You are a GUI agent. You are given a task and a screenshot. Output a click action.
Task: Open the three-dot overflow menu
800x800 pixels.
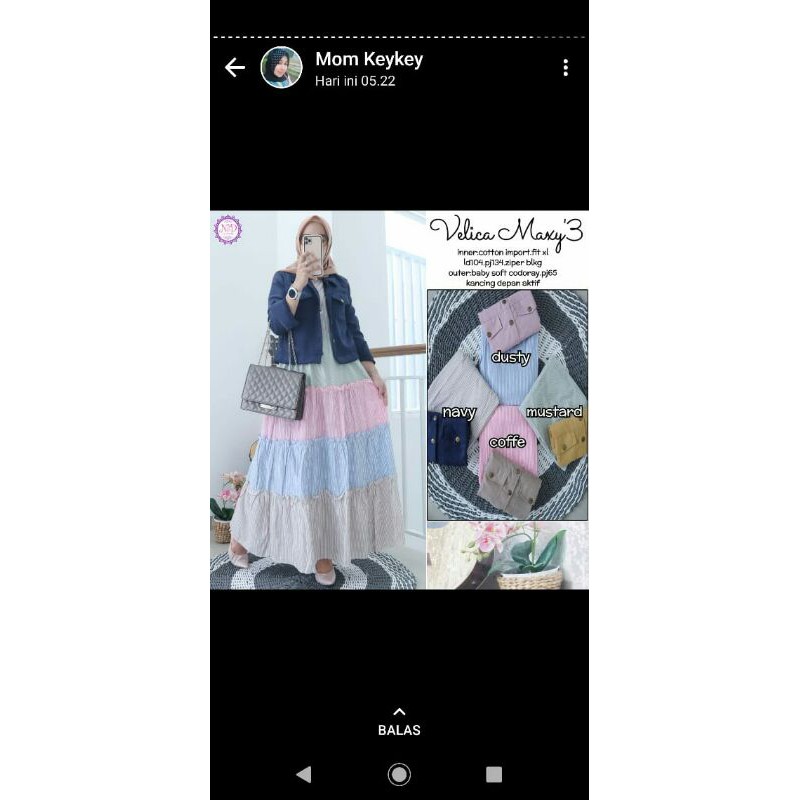(565, 68)
